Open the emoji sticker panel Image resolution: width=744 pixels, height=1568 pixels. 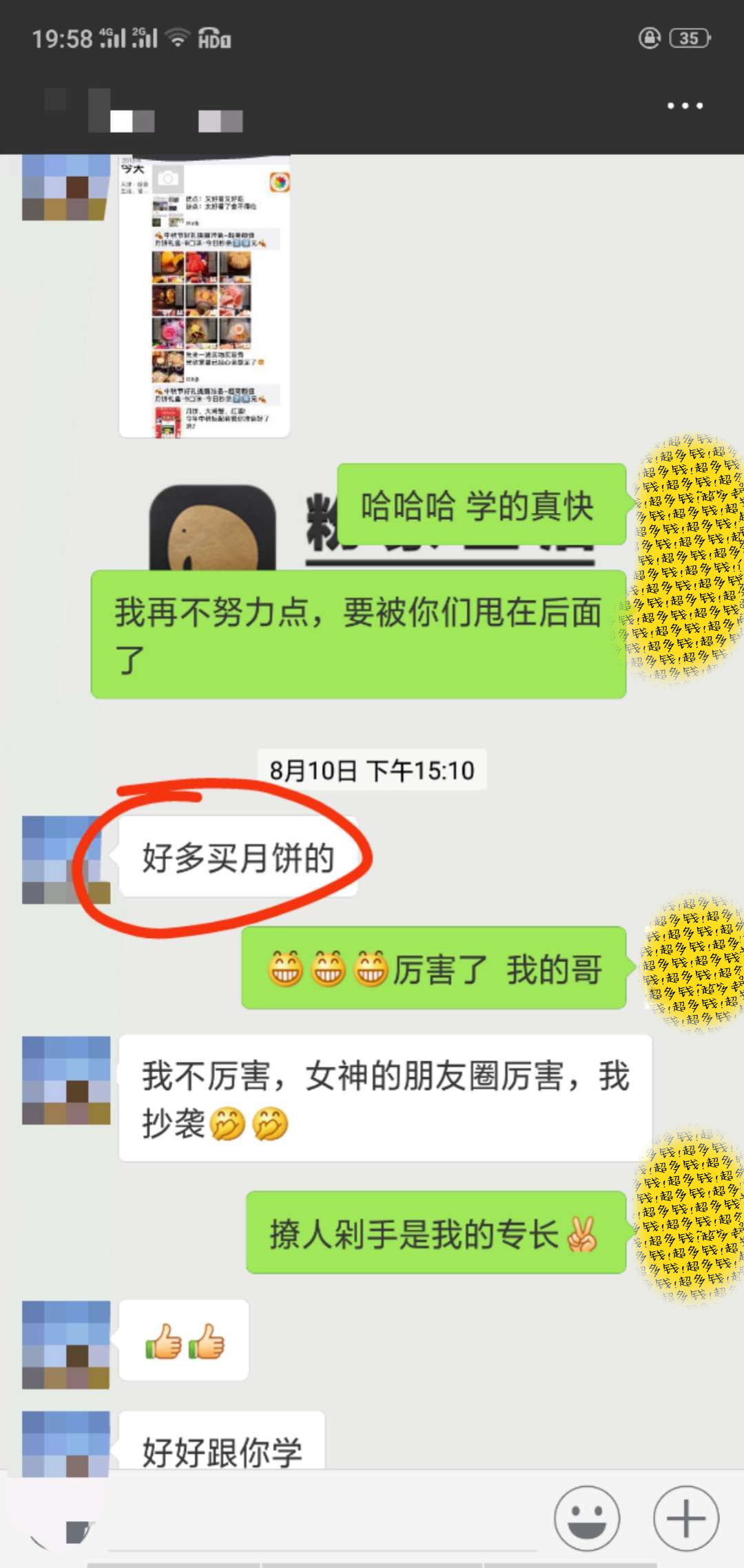pyautogui.click(x=587, y=1518)
